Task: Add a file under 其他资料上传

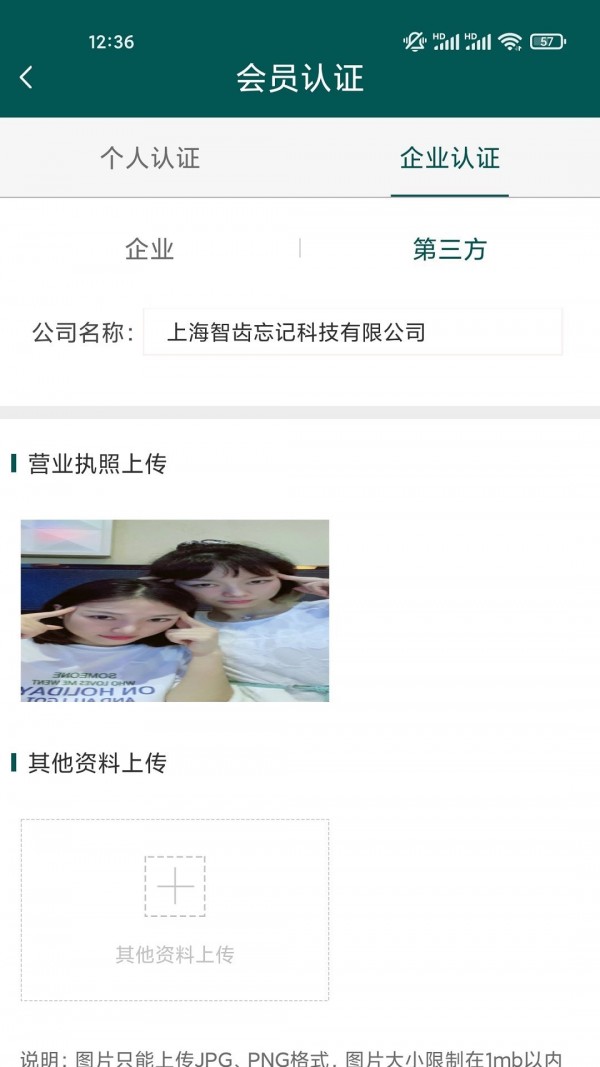Action: click(x=175, y=887)
